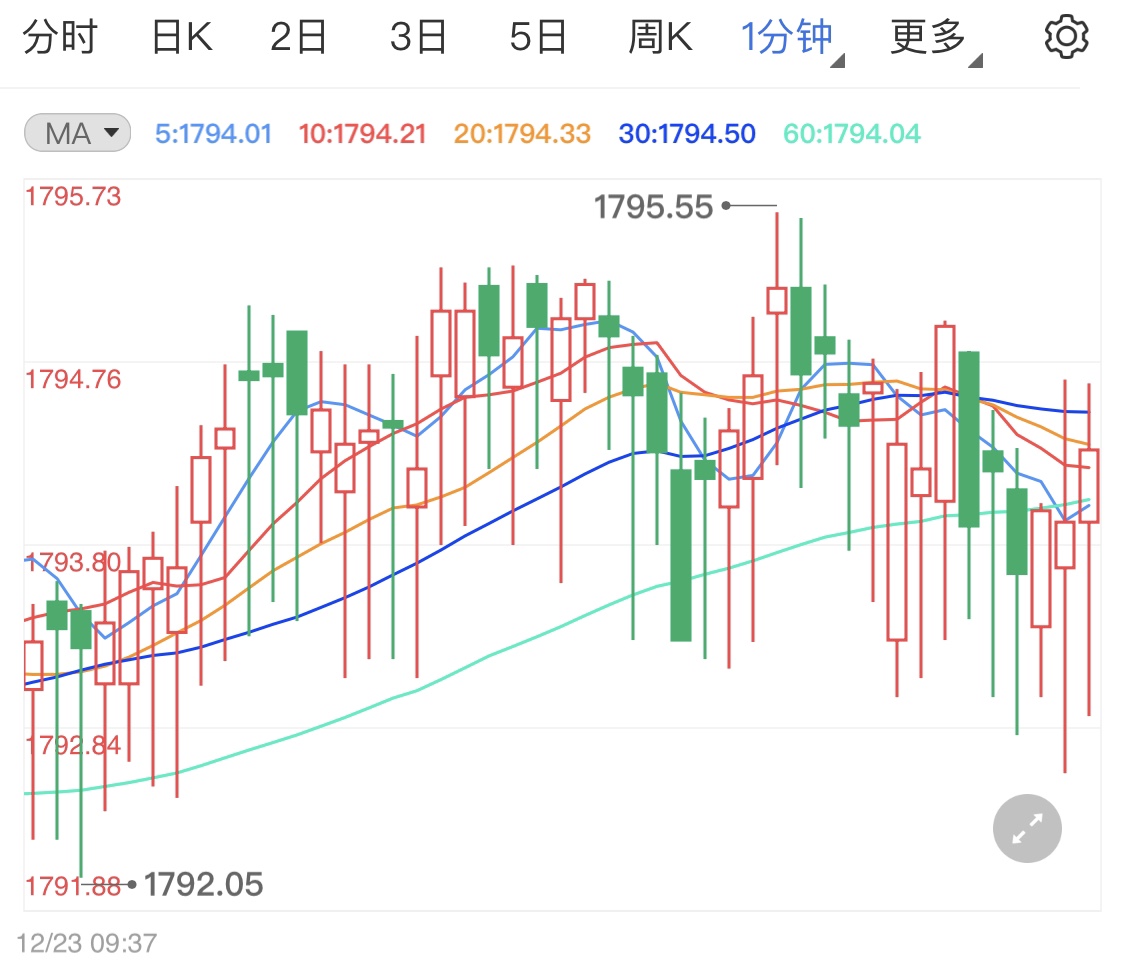Screen dimensions: 1125x963
Task: Expand the 1分钟 interval dropdown
Action: (x=790, y=39)
